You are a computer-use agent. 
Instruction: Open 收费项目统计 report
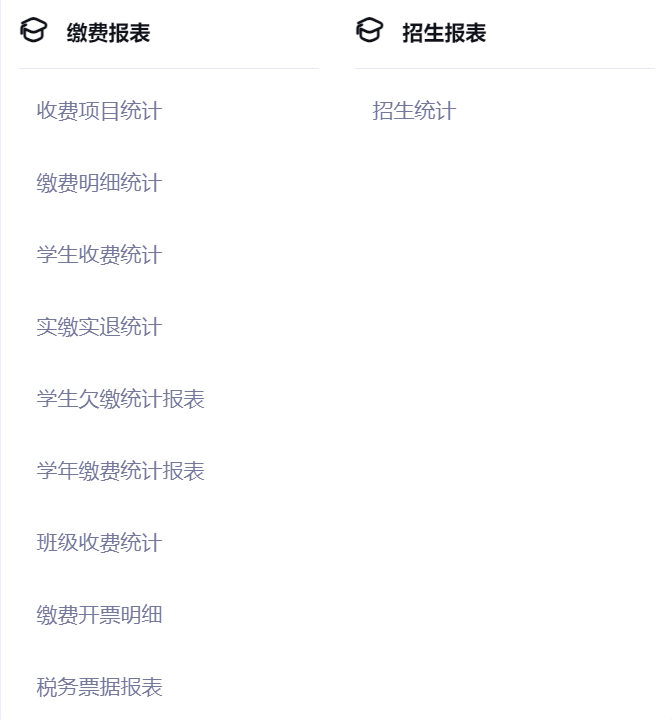[99, 111]
